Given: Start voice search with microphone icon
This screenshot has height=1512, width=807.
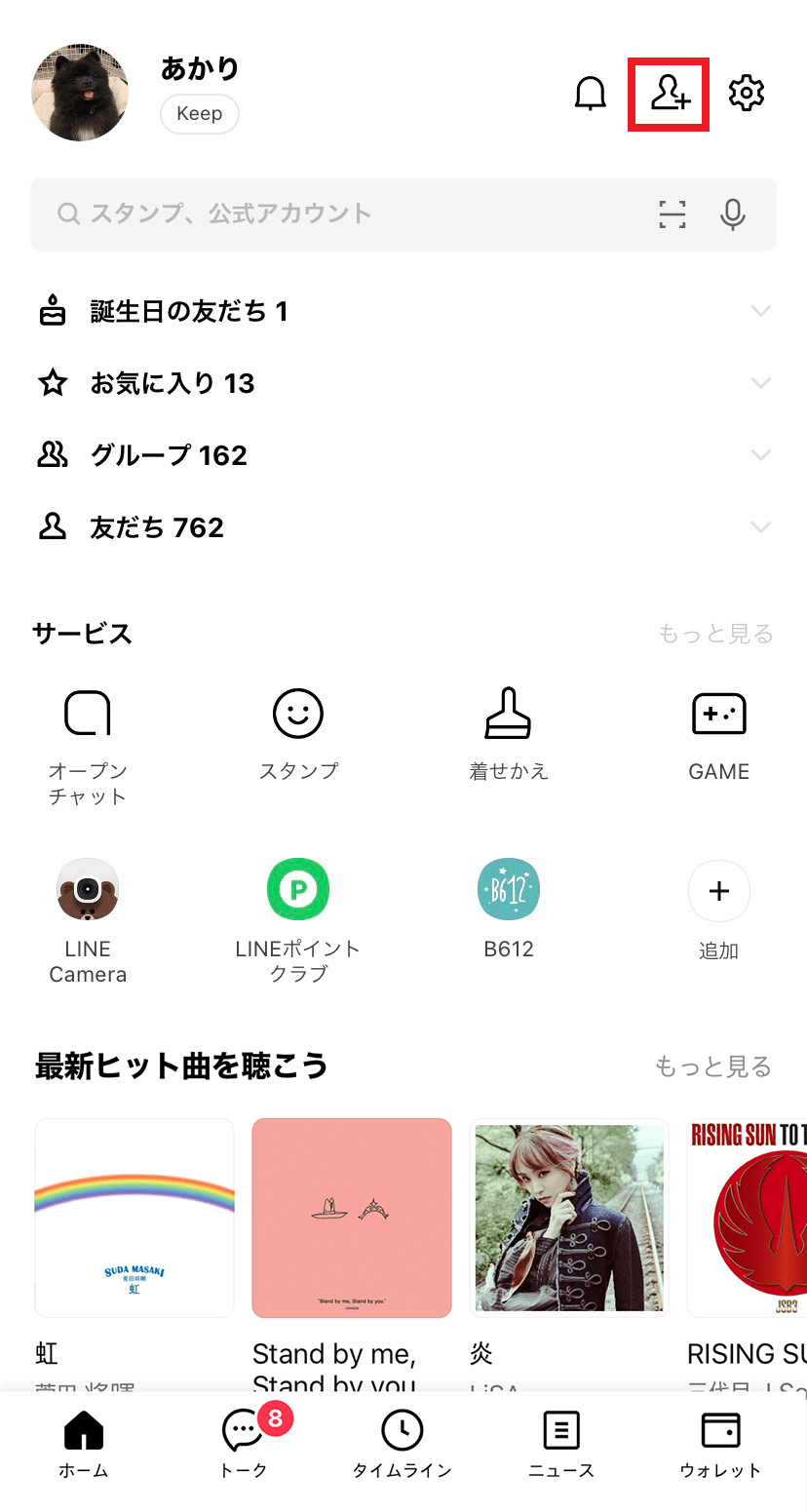Looking at the screenshot, I should (733, 213).
